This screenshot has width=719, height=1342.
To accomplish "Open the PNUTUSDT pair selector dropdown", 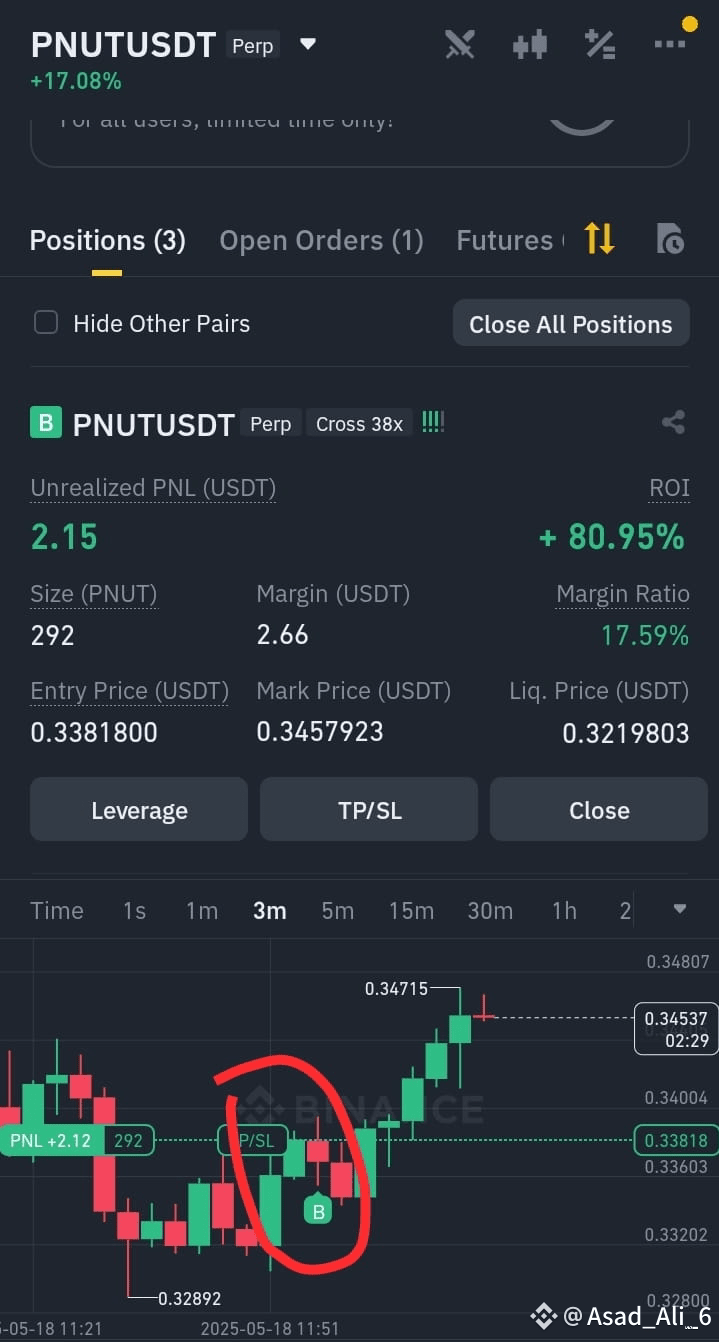I will [x=308, y=44].
